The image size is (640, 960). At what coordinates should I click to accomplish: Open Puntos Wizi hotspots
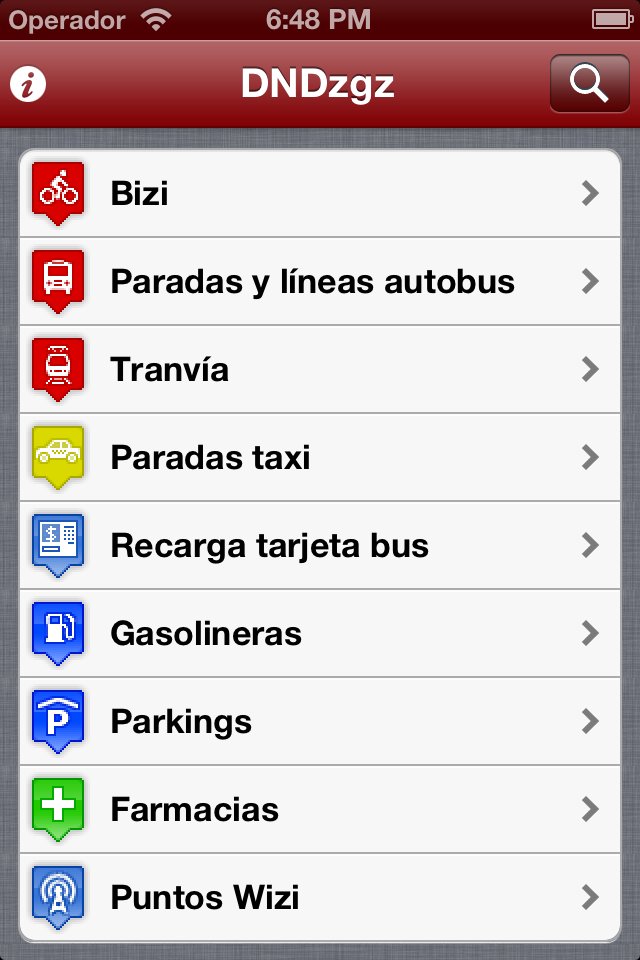pyautogui.click(x=320, y=897)
